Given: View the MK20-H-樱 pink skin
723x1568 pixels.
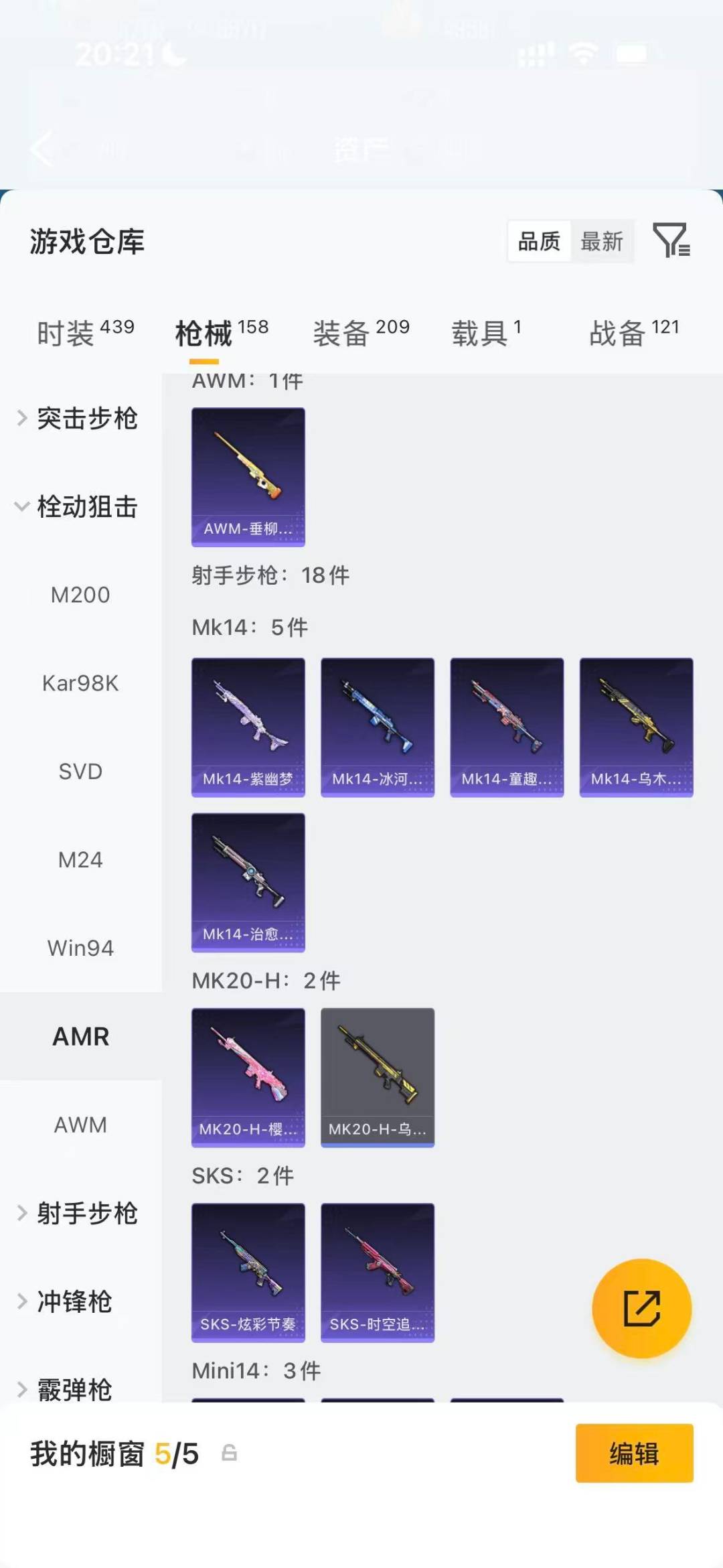Looking at the screenshot, I should point(248,1075).
